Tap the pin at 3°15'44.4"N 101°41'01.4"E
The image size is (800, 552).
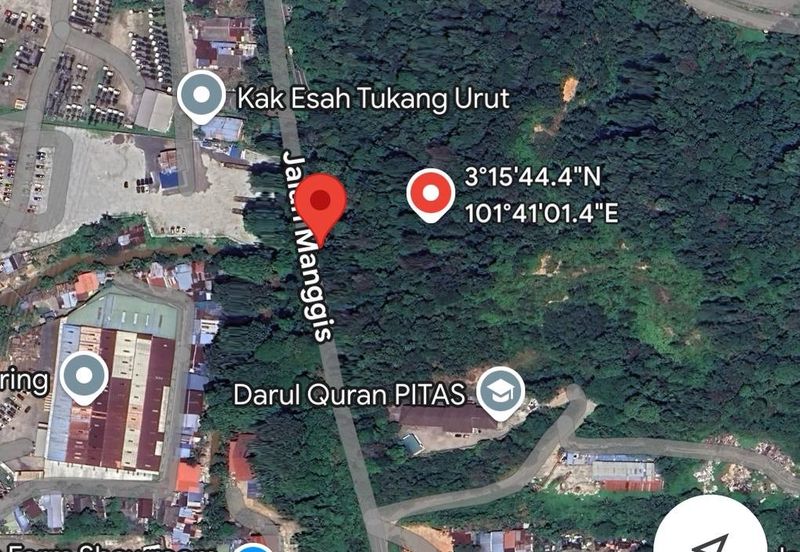pos(431,191)
